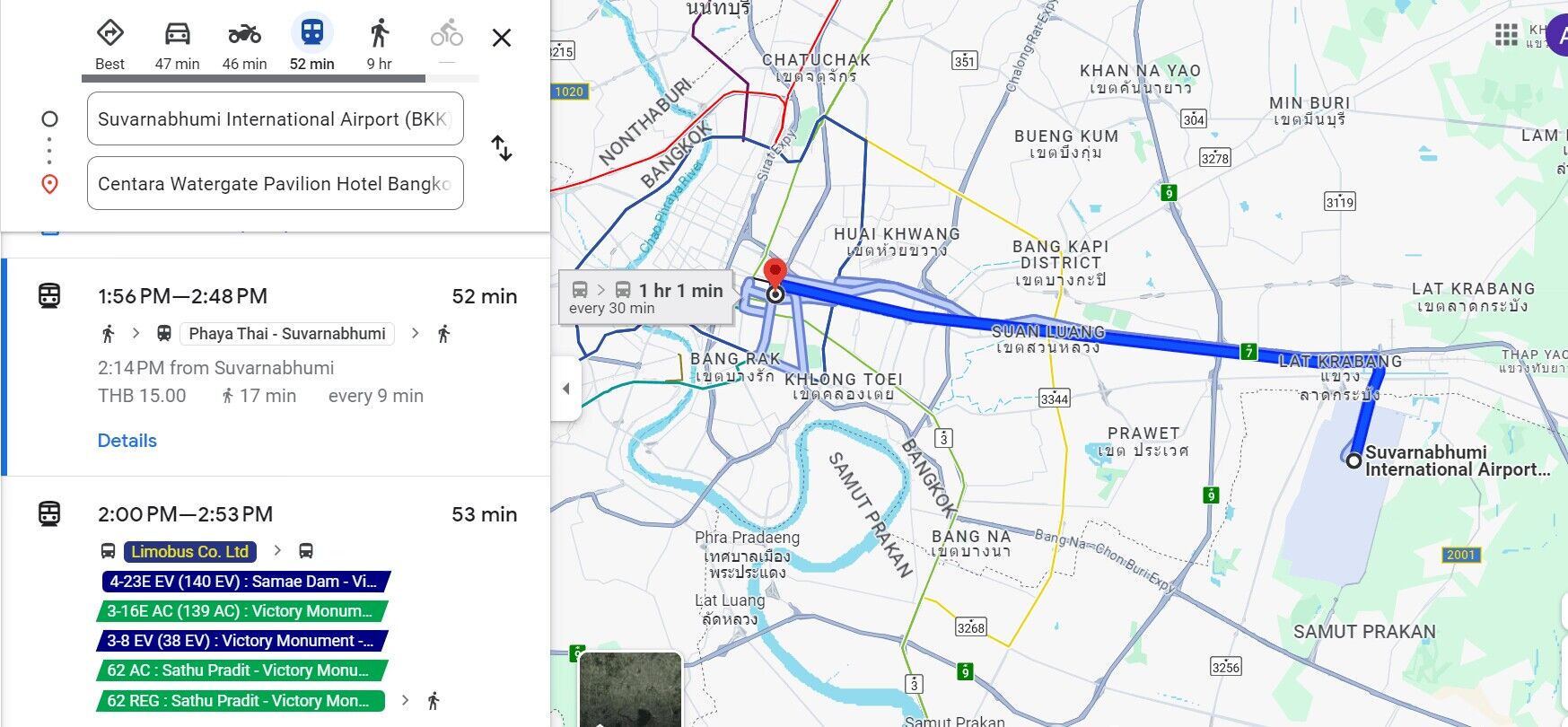Image resolution: width=1568 pixels, height=727 pixels.
Task: Select the transit mode, 52 min
Action: pyautogui.click(x=311, y=44)
